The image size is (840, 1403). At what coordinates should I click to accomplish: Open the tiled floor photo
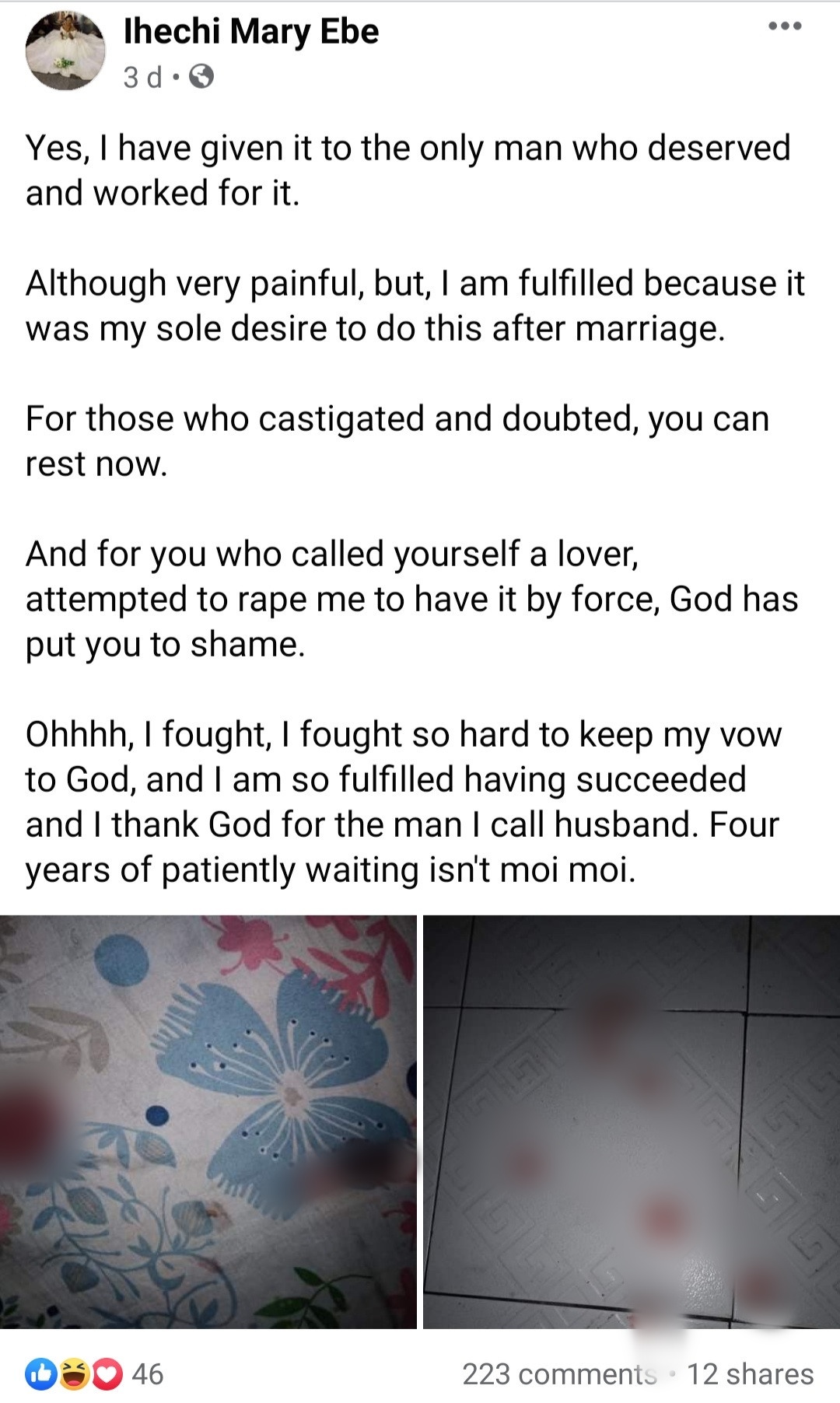point(632,1121)
